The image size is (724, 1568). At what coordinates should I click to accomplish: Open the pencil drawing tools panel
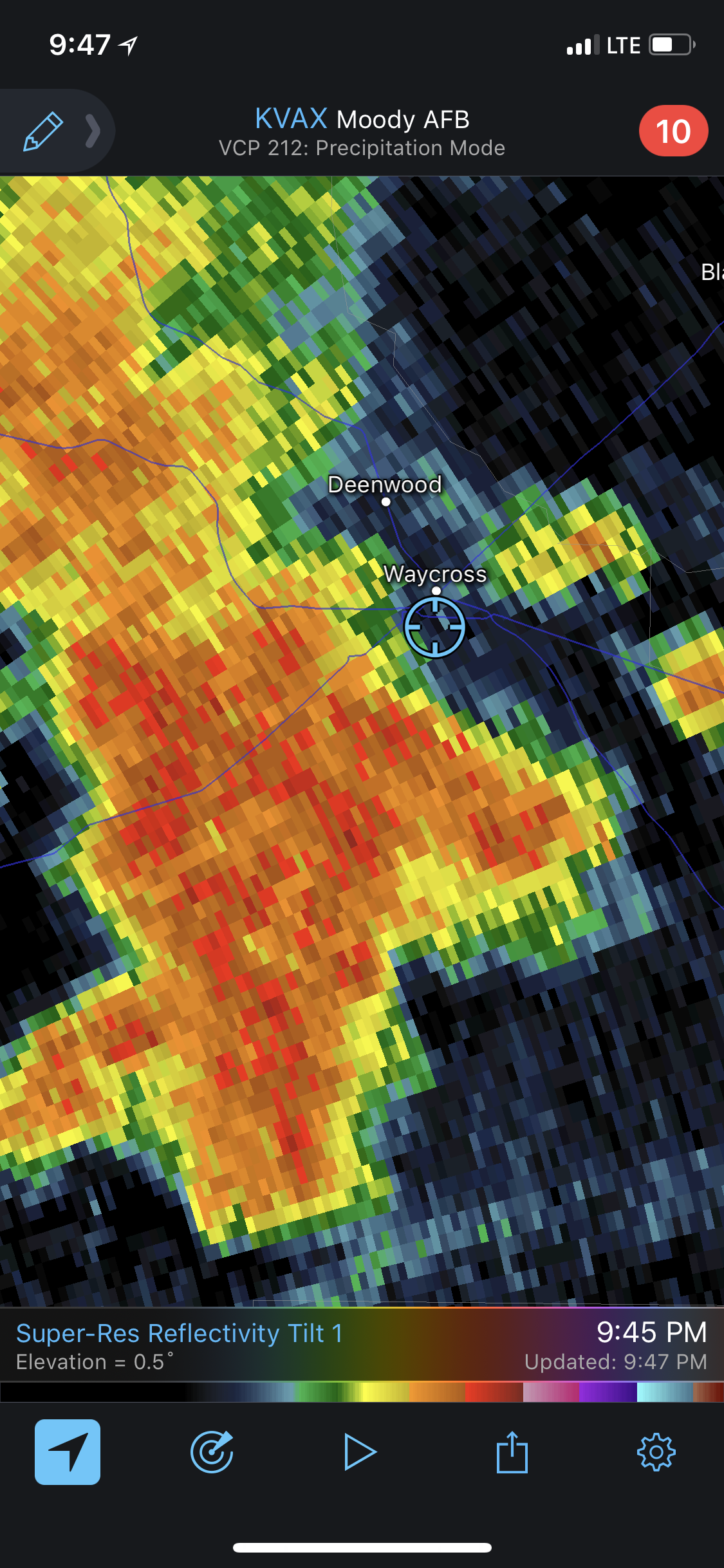(x=44, y=131)
